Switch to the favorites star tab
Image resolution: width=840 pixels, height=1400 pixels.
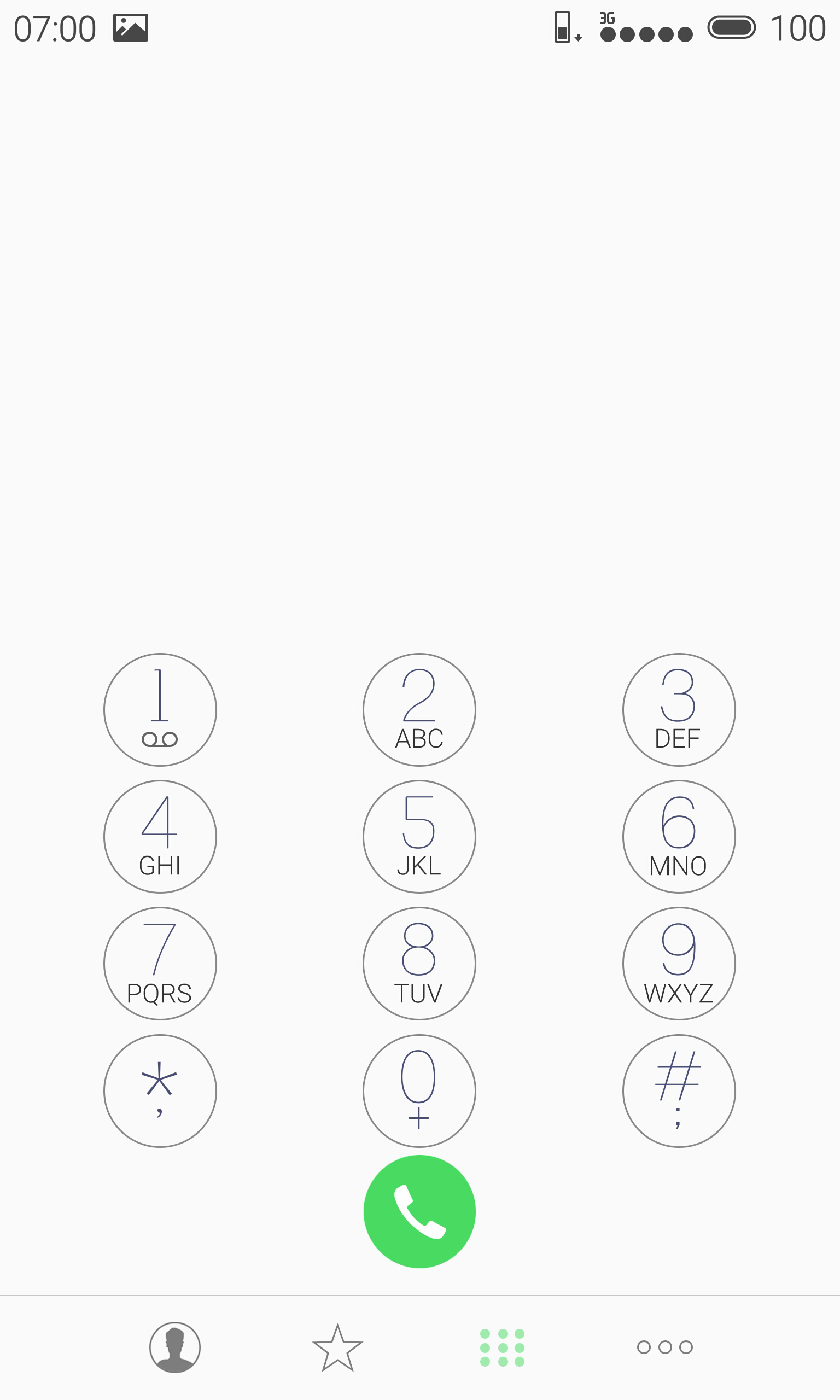pyautogui.click(x=337, y=1347)
